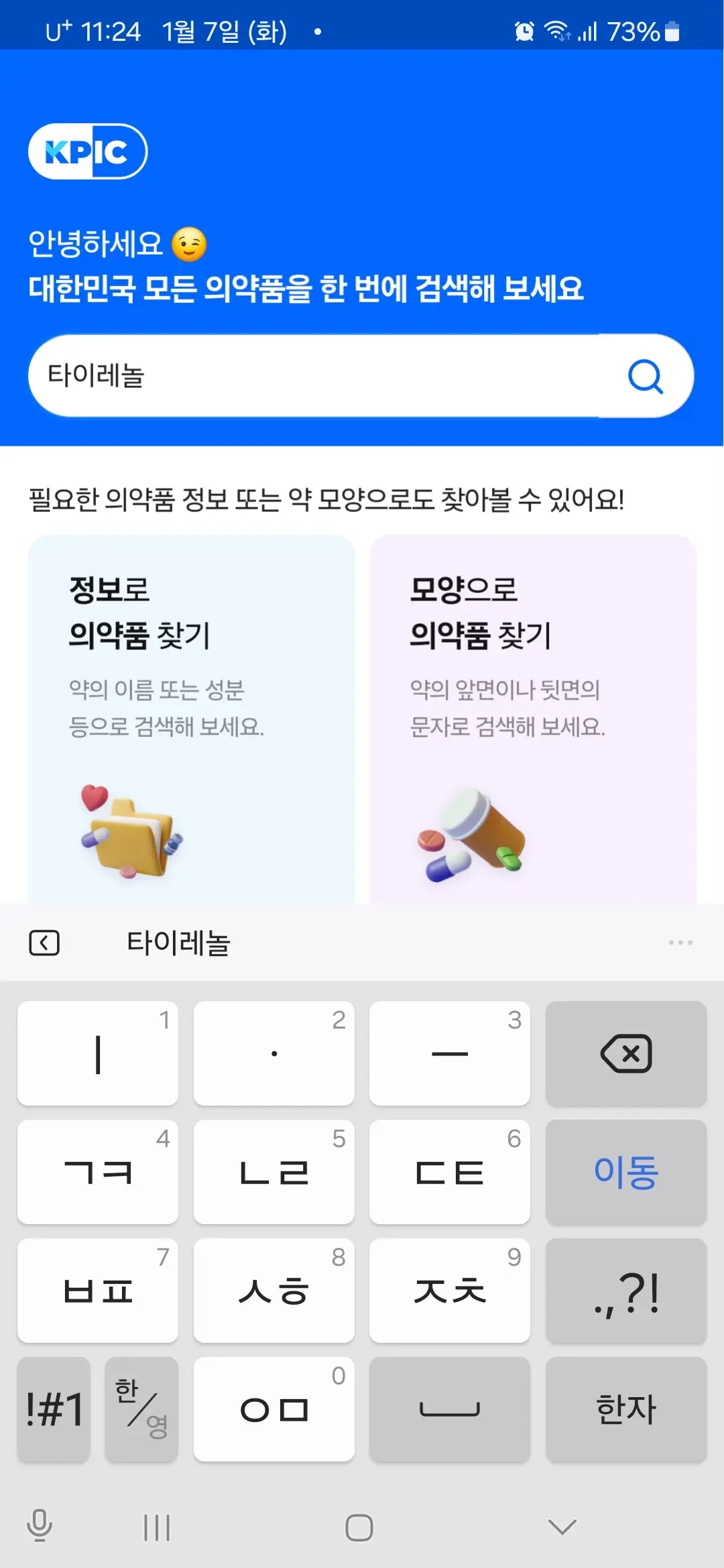Switch to Hanja input with 한자 key
724x1568 pixels.
(x=626, y=1409)
